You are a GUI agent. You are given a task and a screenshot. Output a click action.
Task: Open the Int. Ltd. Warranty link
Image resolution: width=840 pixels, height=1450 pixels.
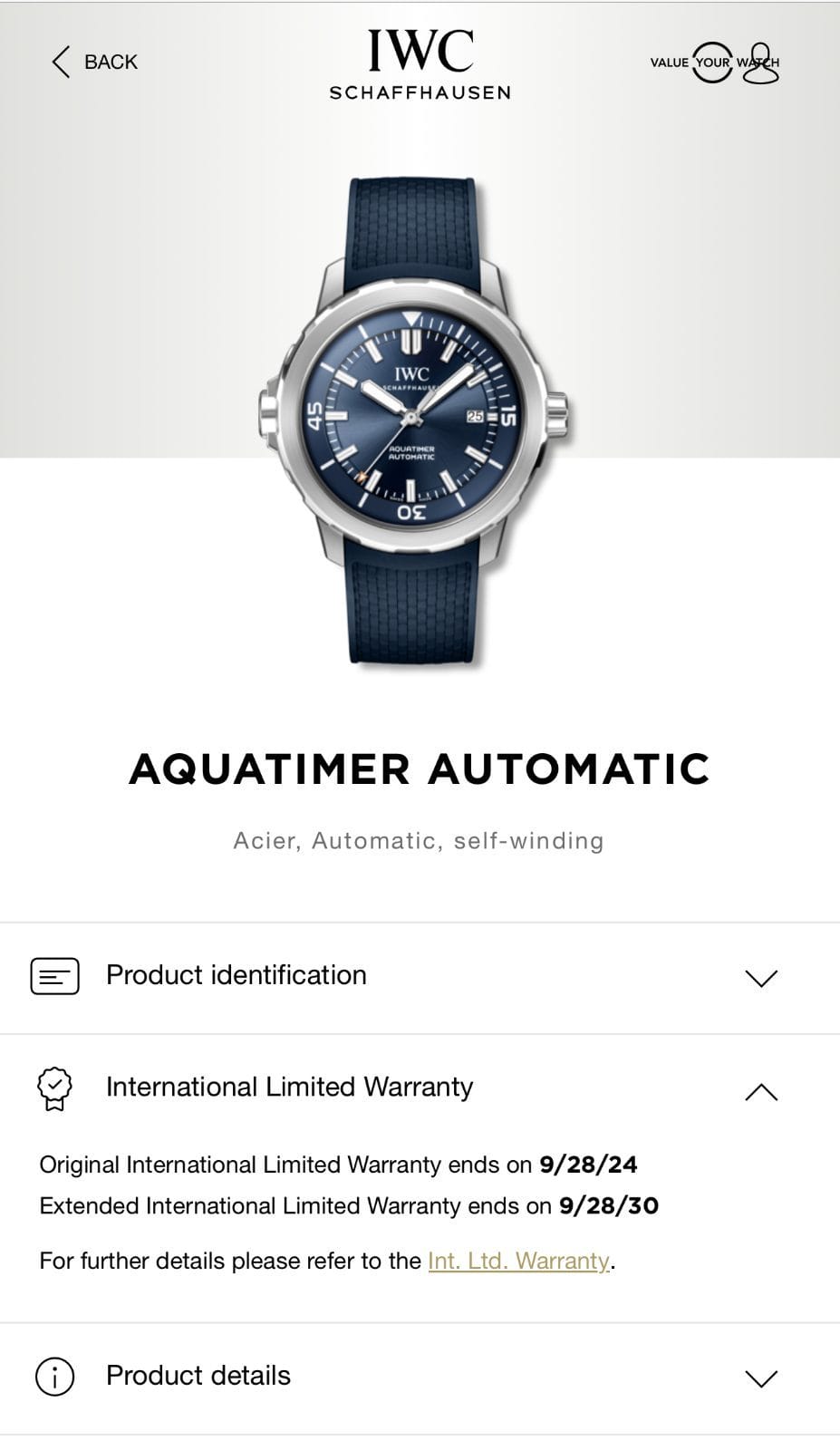518,1261
